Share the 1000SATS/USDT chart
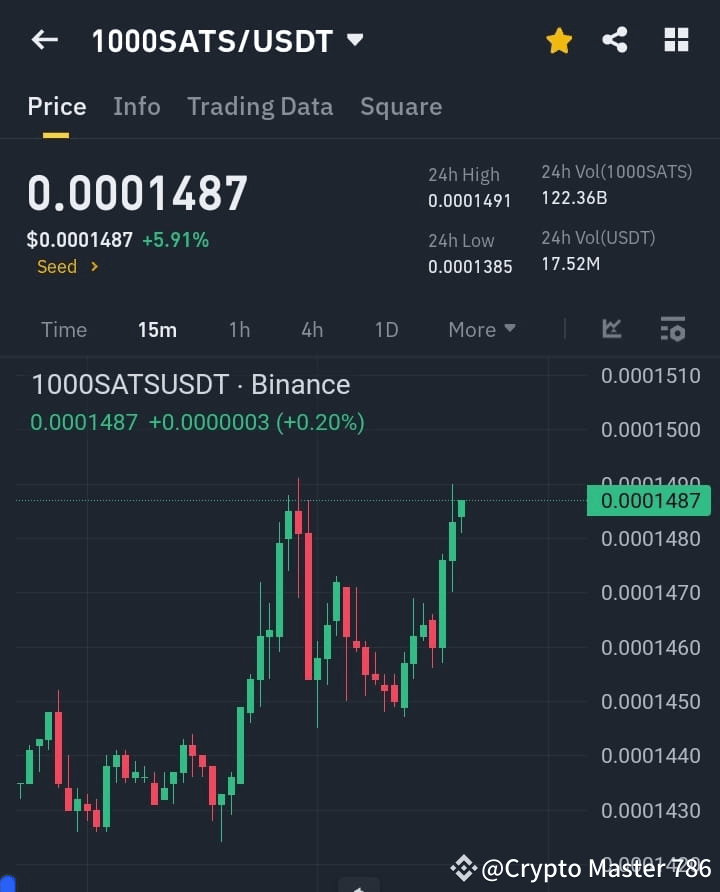 tap(615, 40)
